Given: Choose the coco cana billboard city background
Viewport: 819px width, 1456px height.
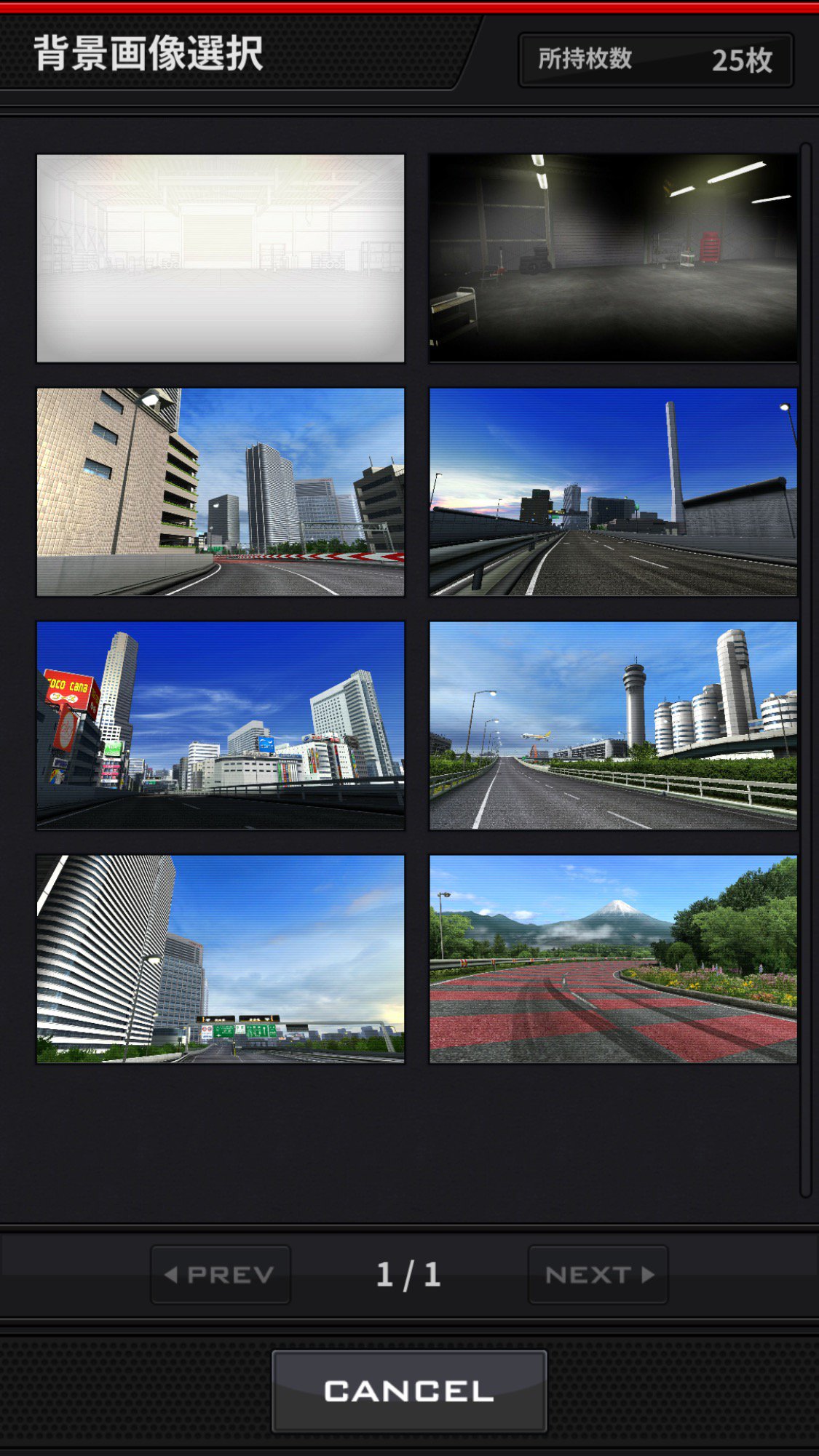Looking at the screenshot, I should coord(221,725).
